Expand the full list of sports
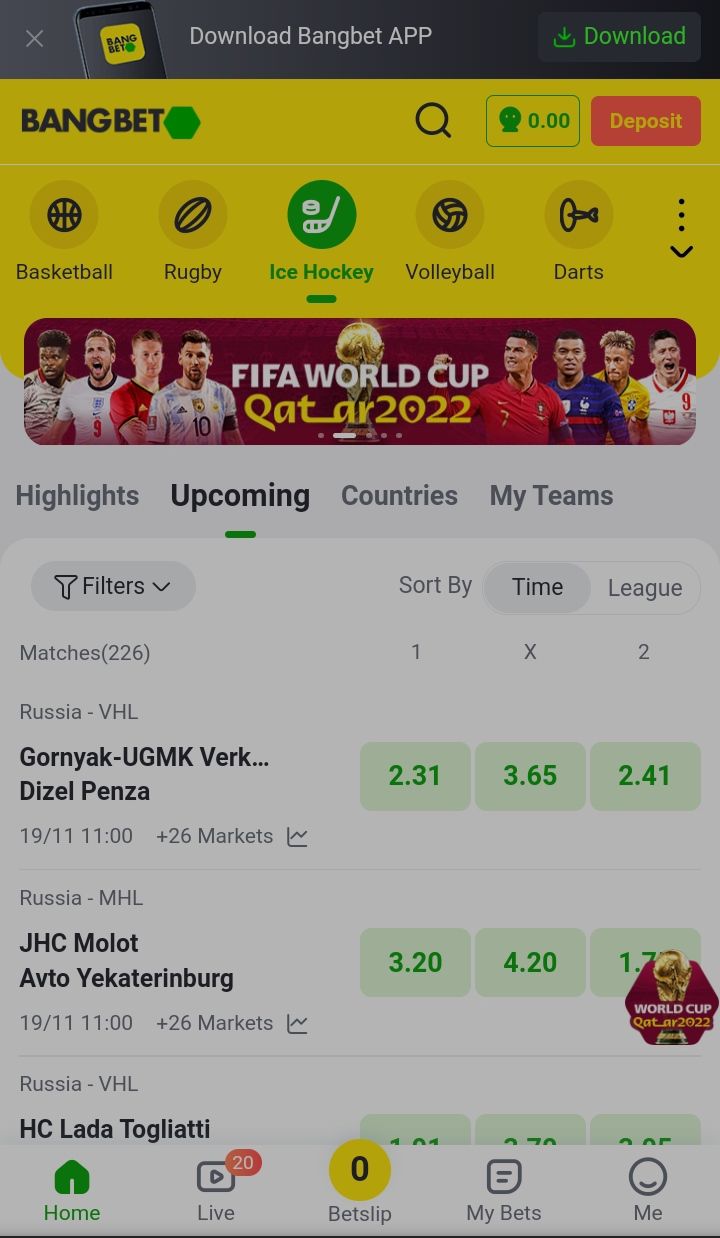This screenshot has height=1238, width=720. [x=681, y=231]
